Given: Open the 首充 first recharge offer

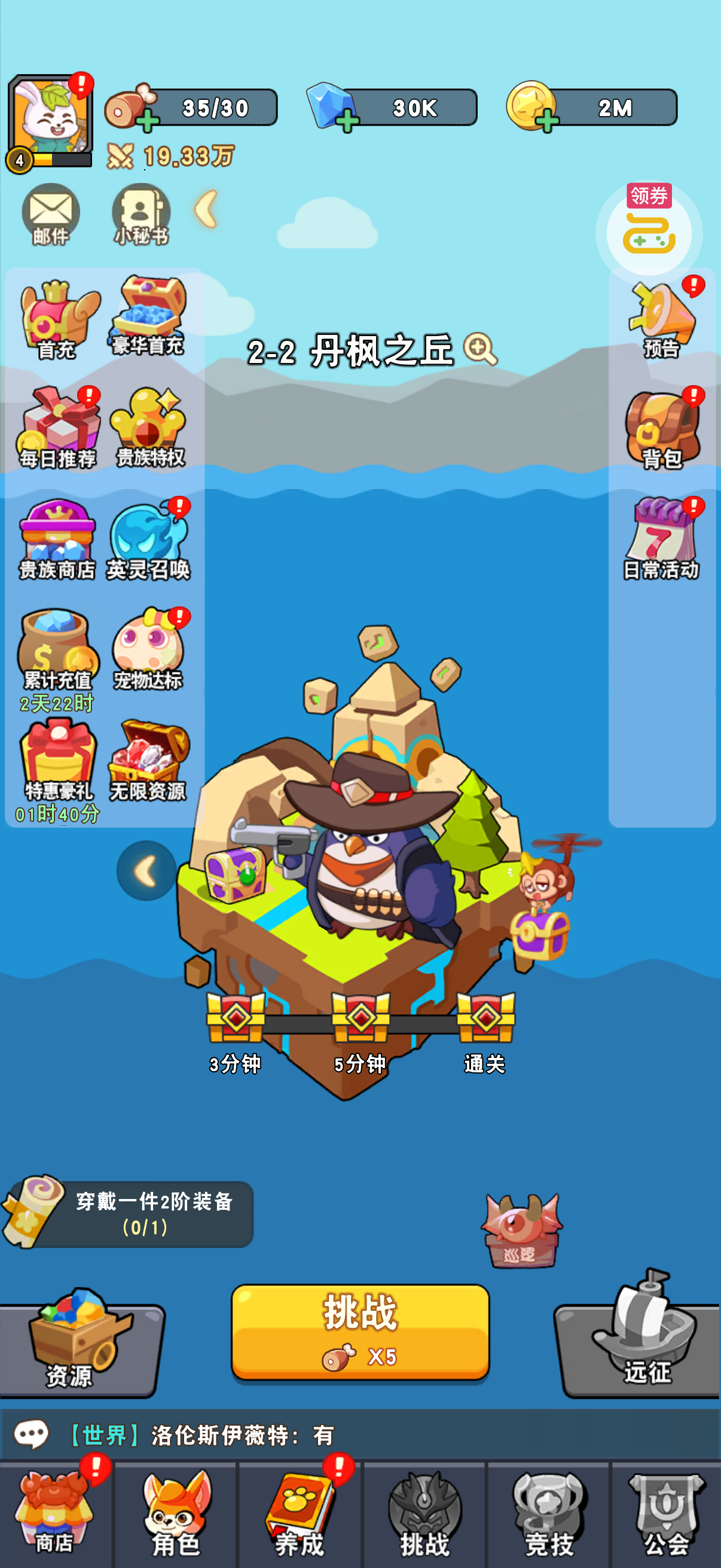Looking at the screenshot, I should 57,319.
